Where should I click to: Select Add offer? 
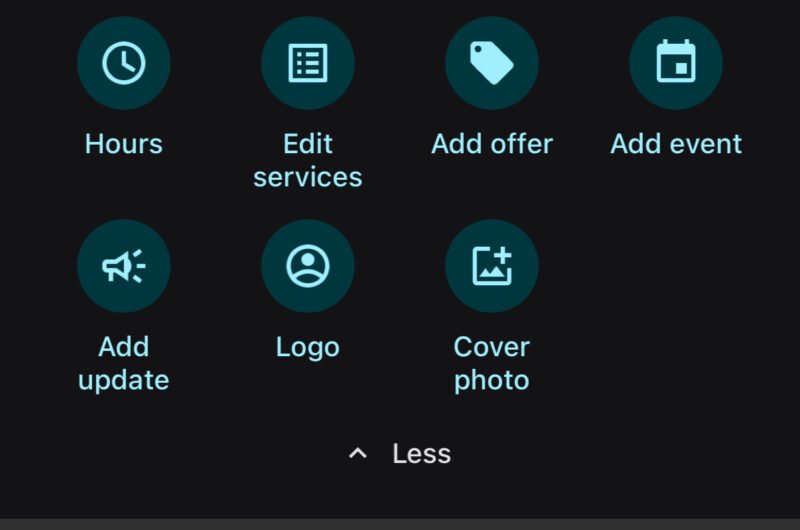[491, 64]
